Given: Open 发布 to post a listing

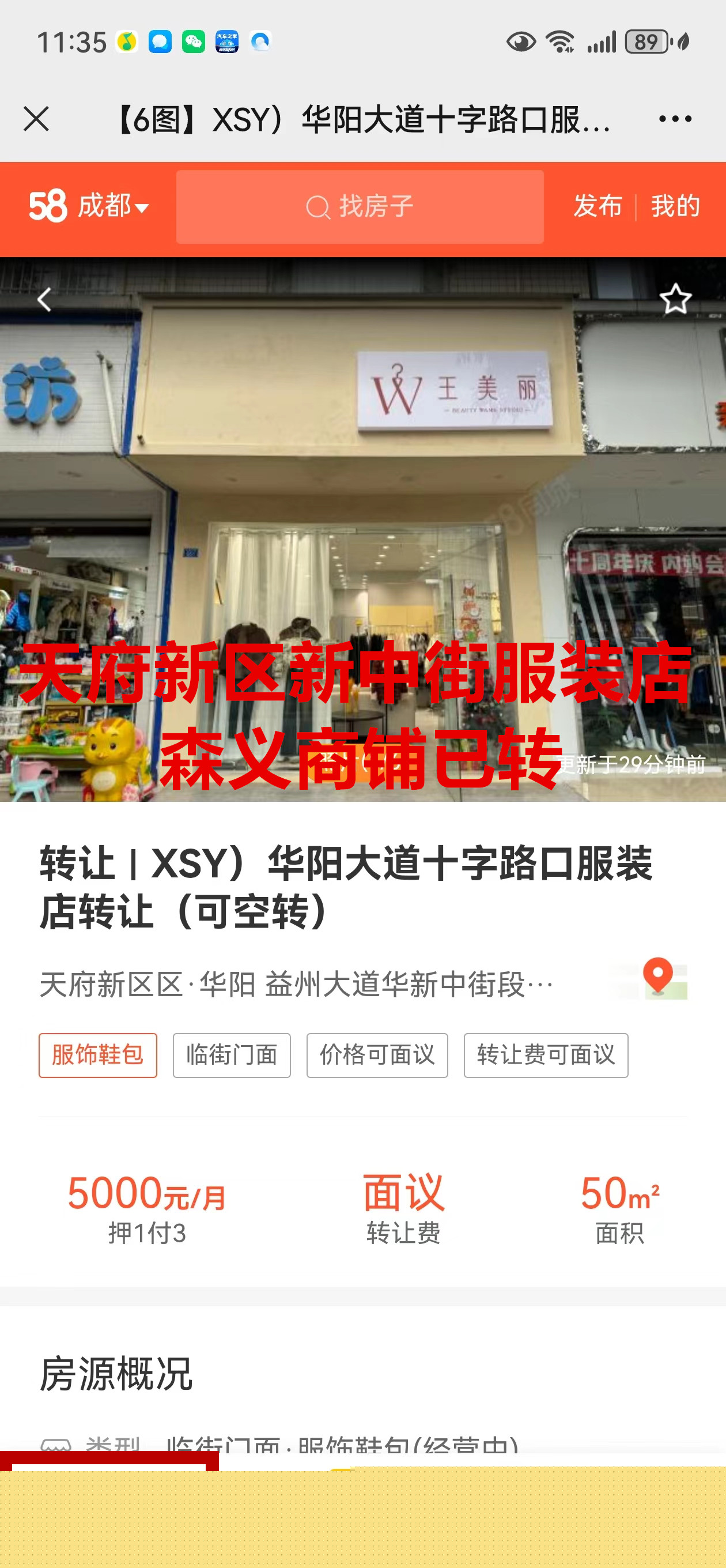Looking at the screenshot, I should (598, 206).
